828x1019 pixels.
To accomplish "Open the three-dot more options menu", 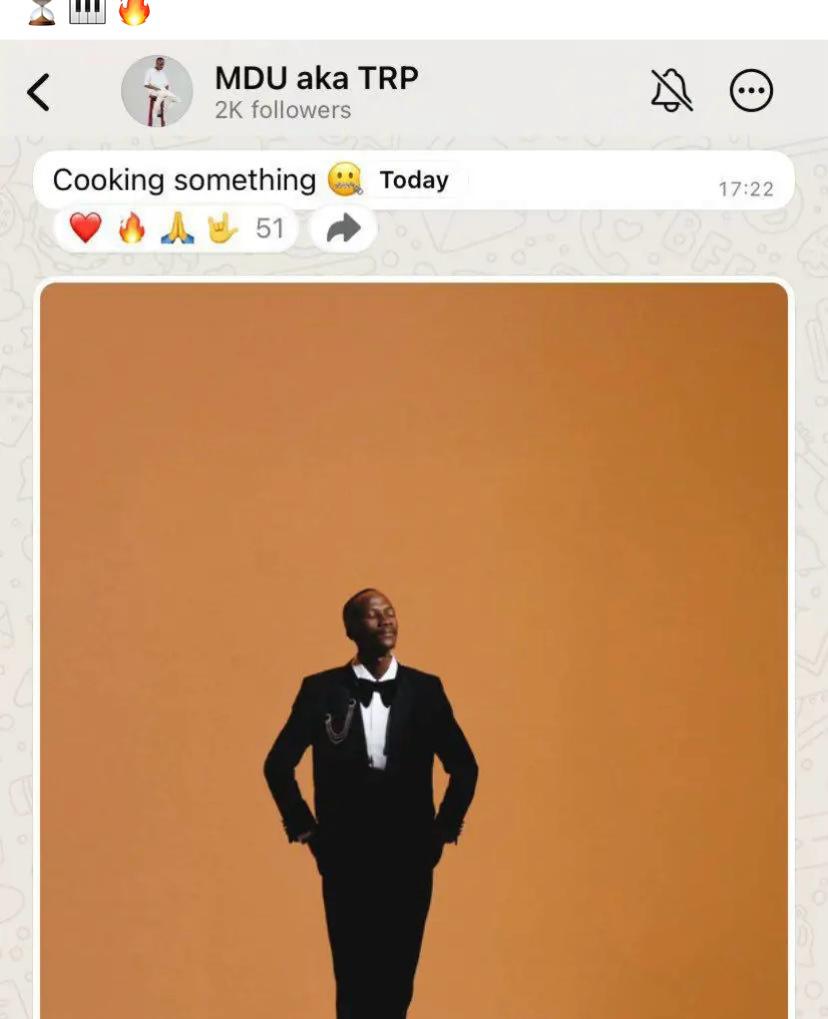I will (751, 92).
